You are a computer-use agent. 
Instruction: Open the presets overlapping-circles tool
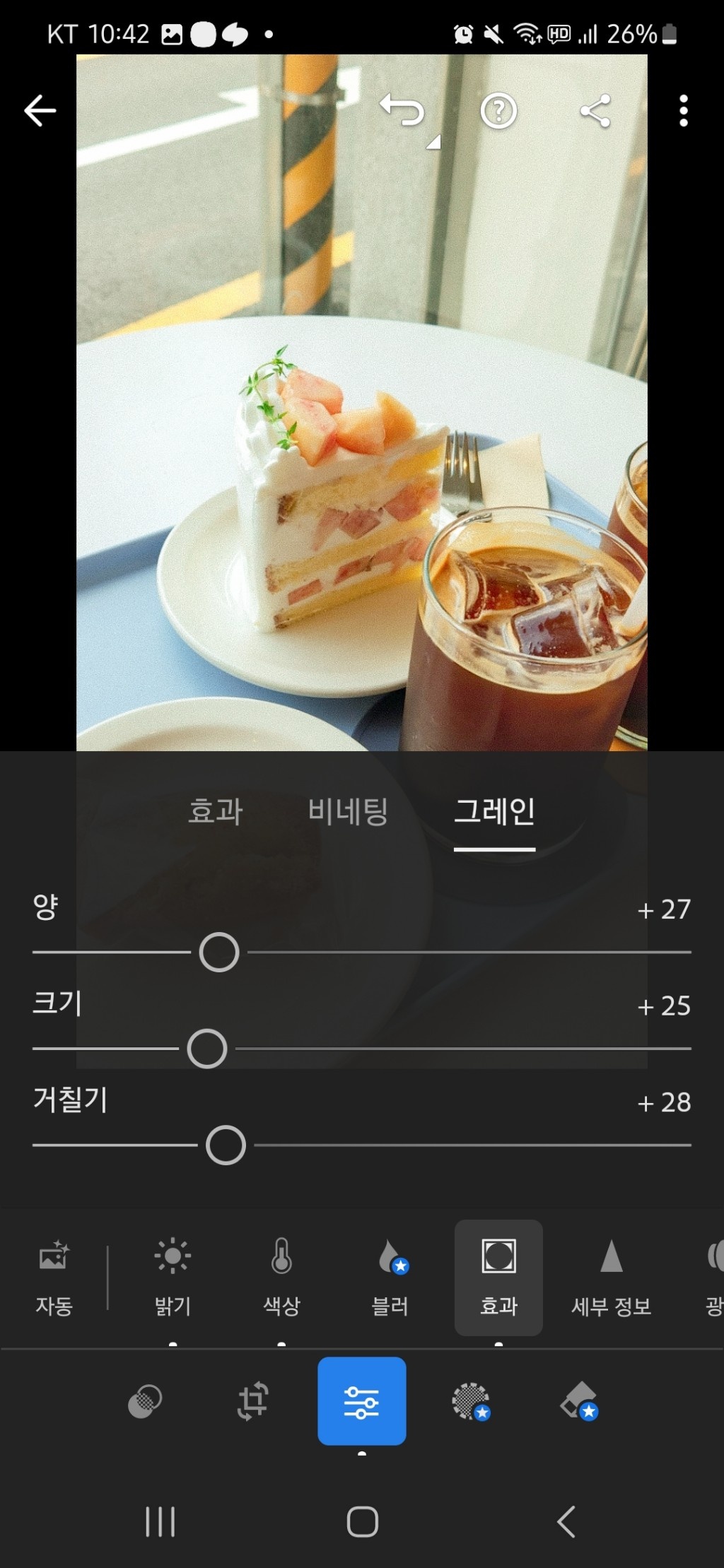point(145,1401)
